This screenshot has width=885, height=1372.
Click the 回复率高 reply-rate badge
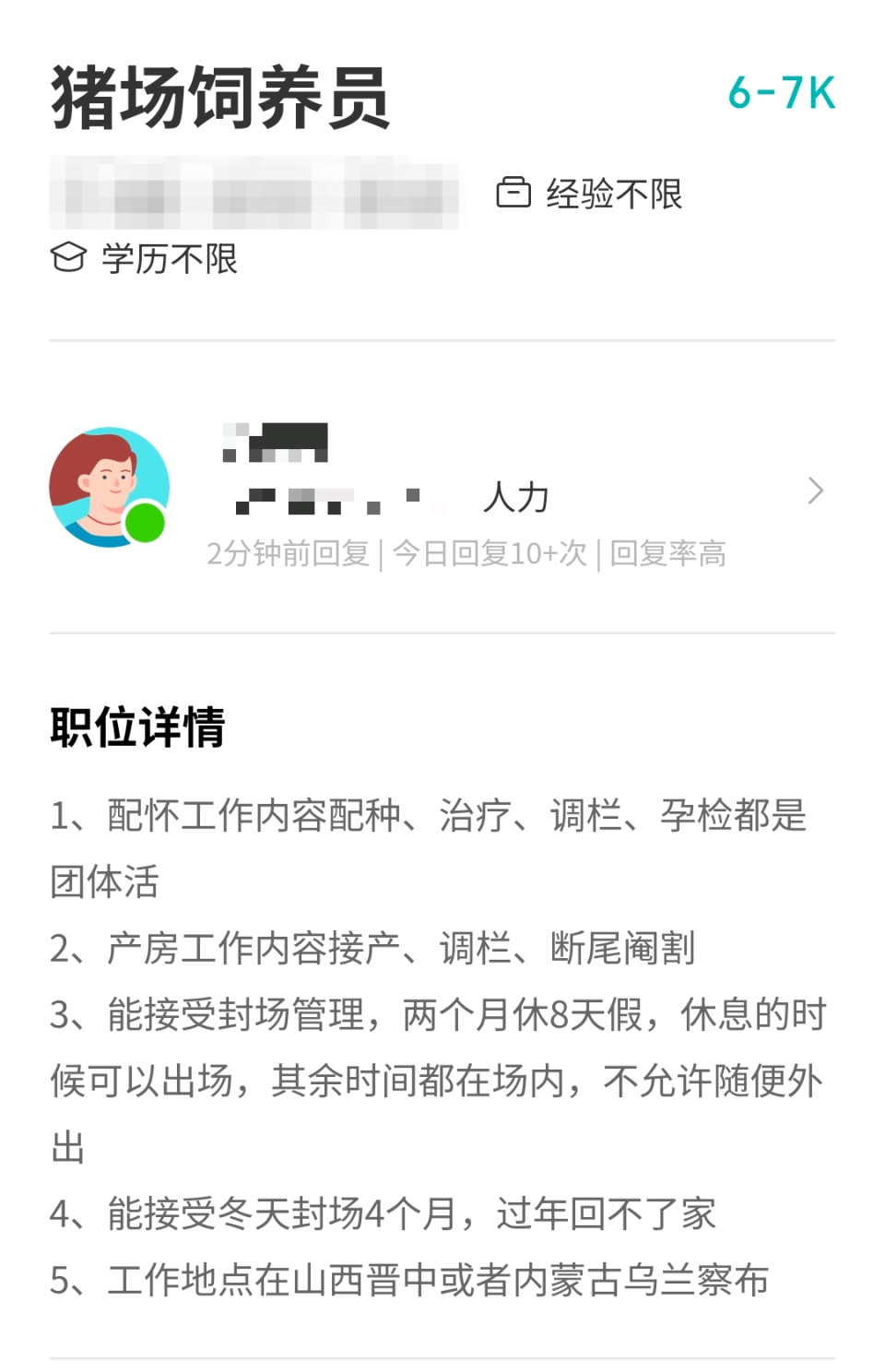point(669,552)
